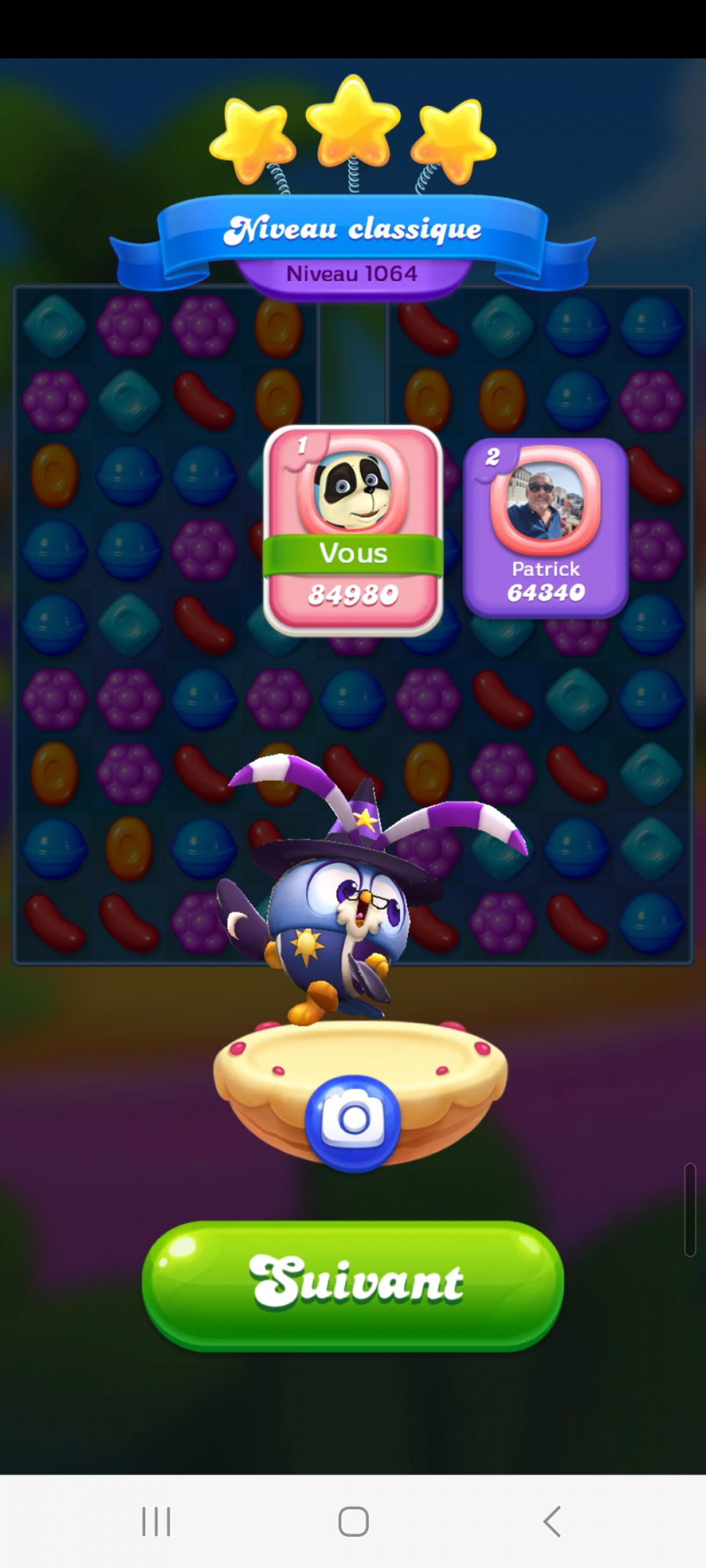
Task: Open your own Vous score card
Action: click(353, 530)
